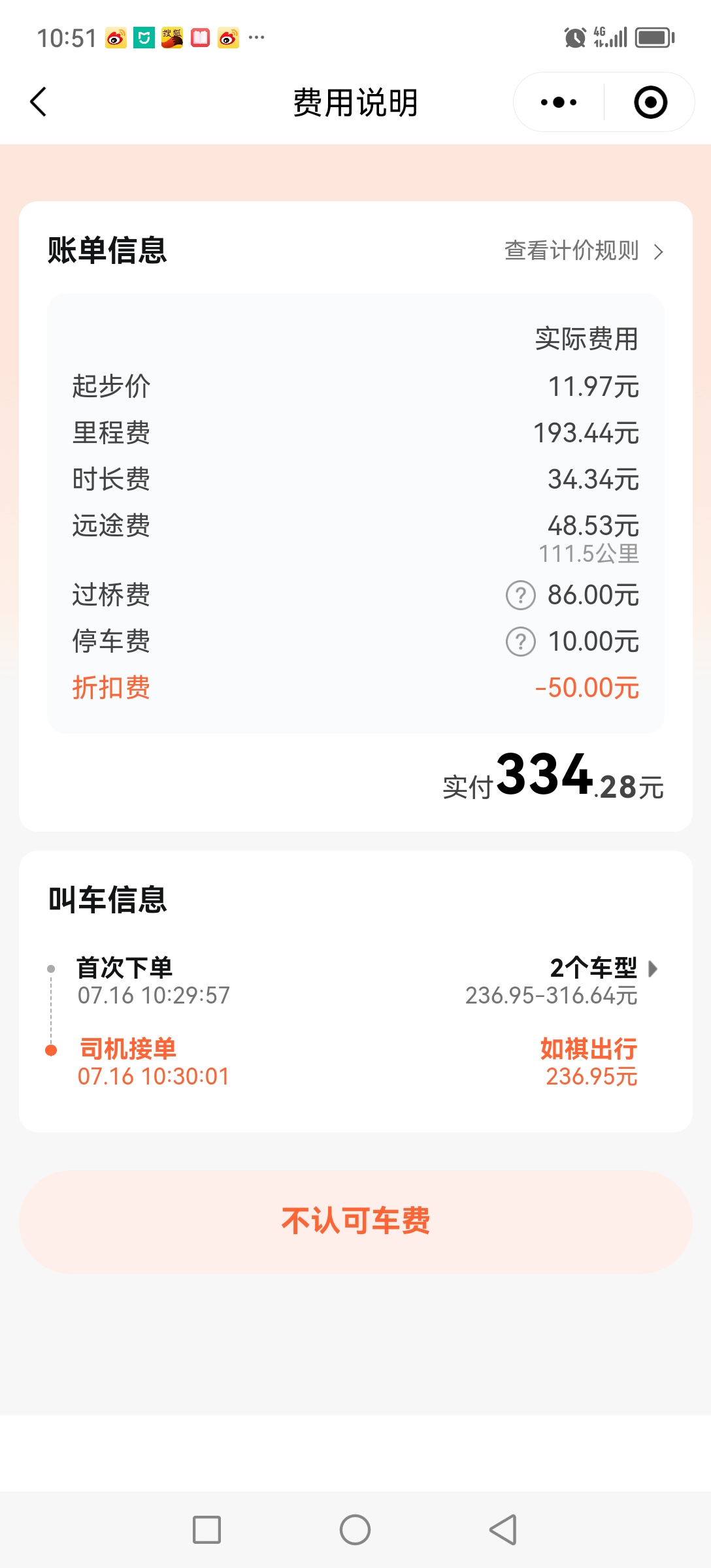Tap the 不认可车费 button

(355, 1221)
